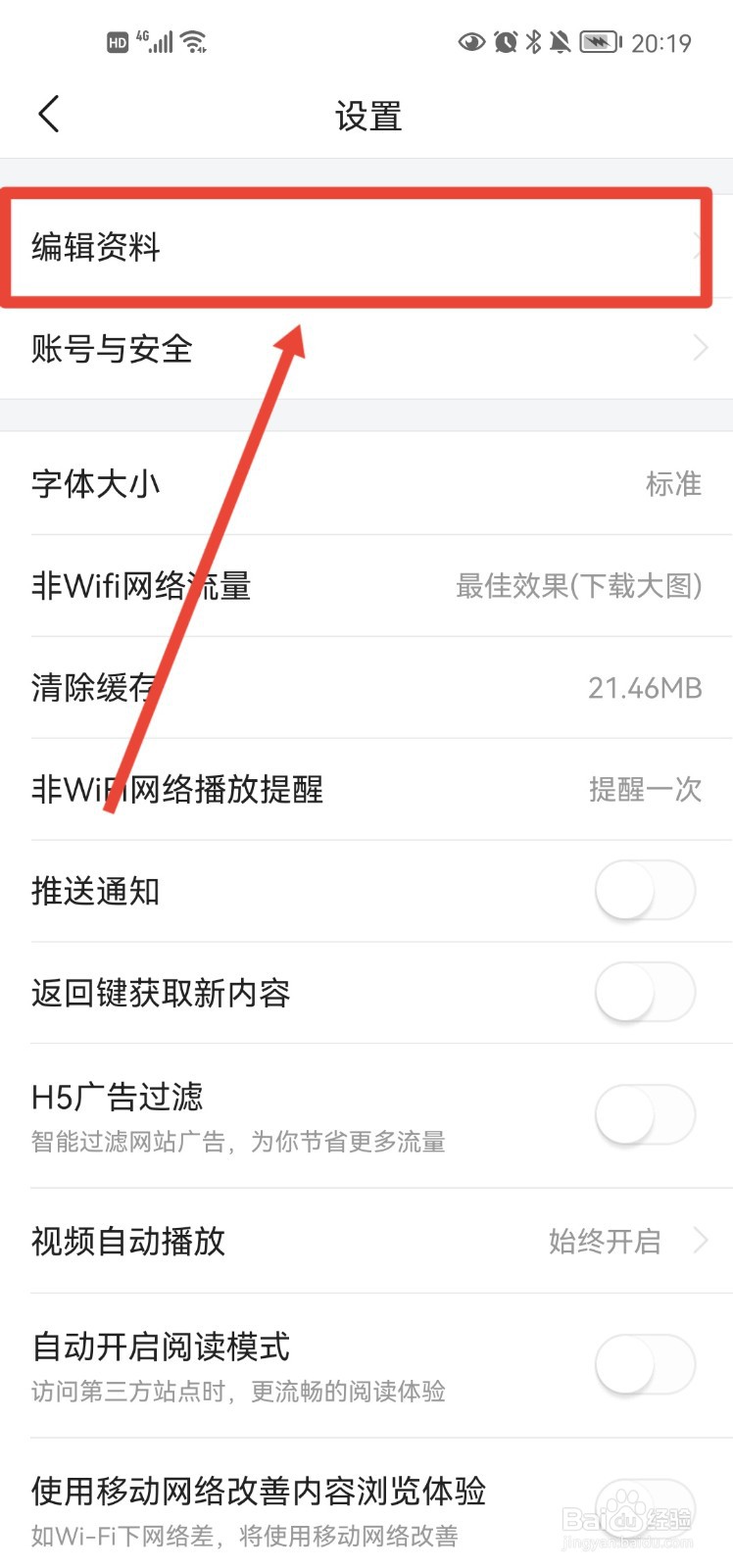Screen dimensions: 733x1568
Task: Click the 21.46MB cache size value
Action: (x=646, y=688)
